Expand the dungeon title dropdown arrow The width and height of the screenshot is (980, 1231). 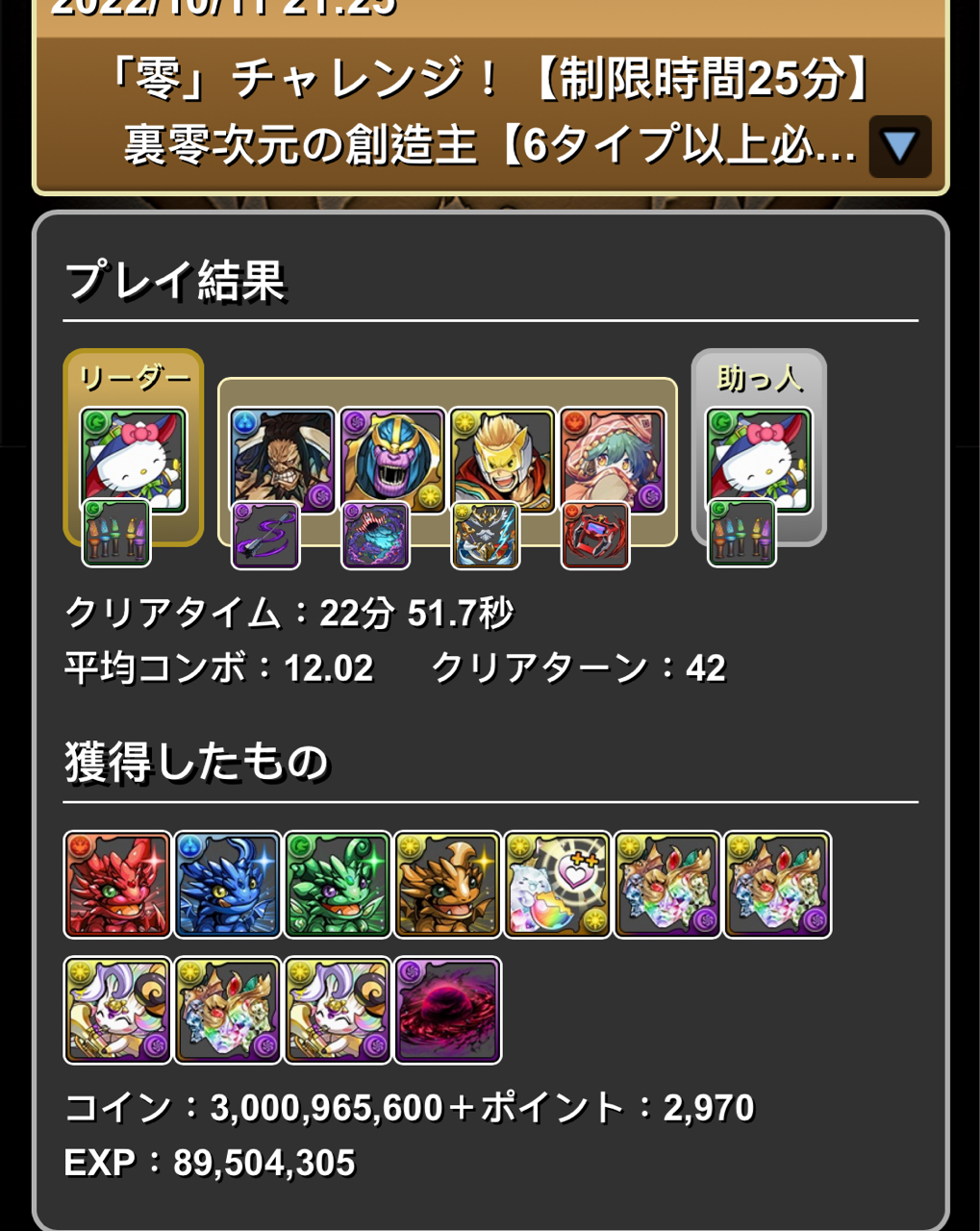click(899, 146)
